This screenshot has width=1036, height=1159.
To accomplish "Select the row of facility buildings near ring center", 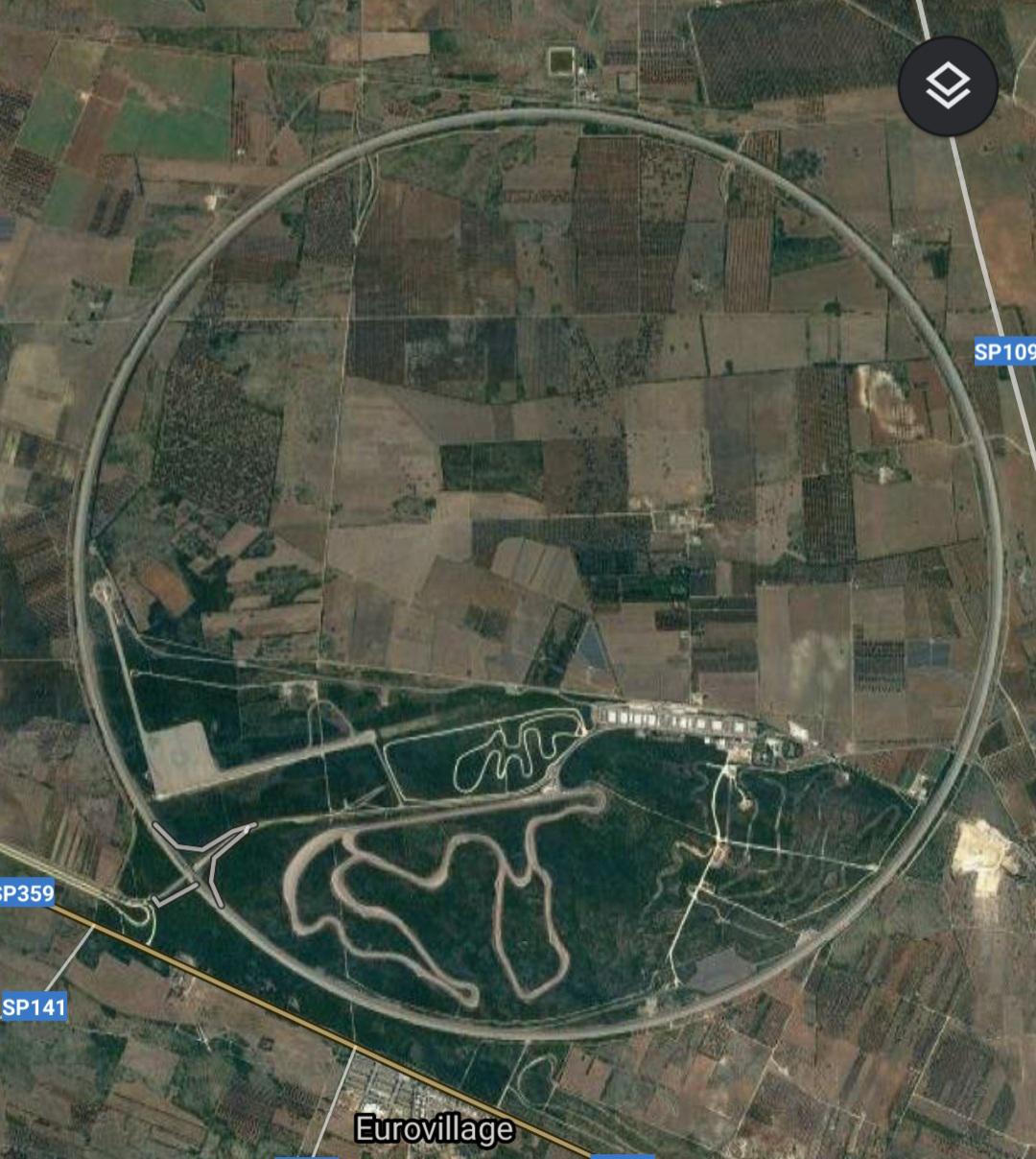I will tap(671, 720).
